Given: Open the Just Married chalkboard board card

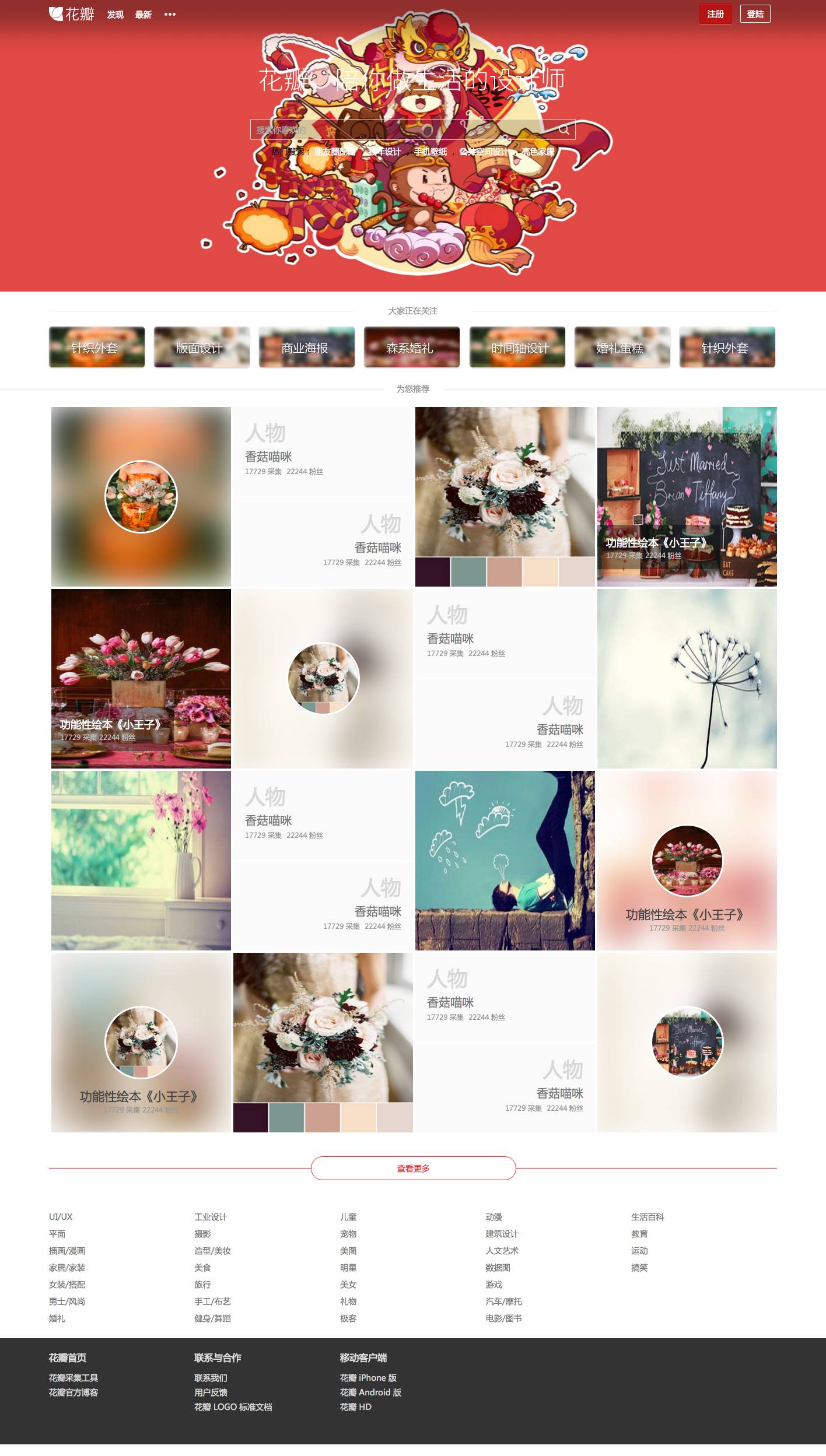Looking at the screenshot, I should click(x=687, y=496).
